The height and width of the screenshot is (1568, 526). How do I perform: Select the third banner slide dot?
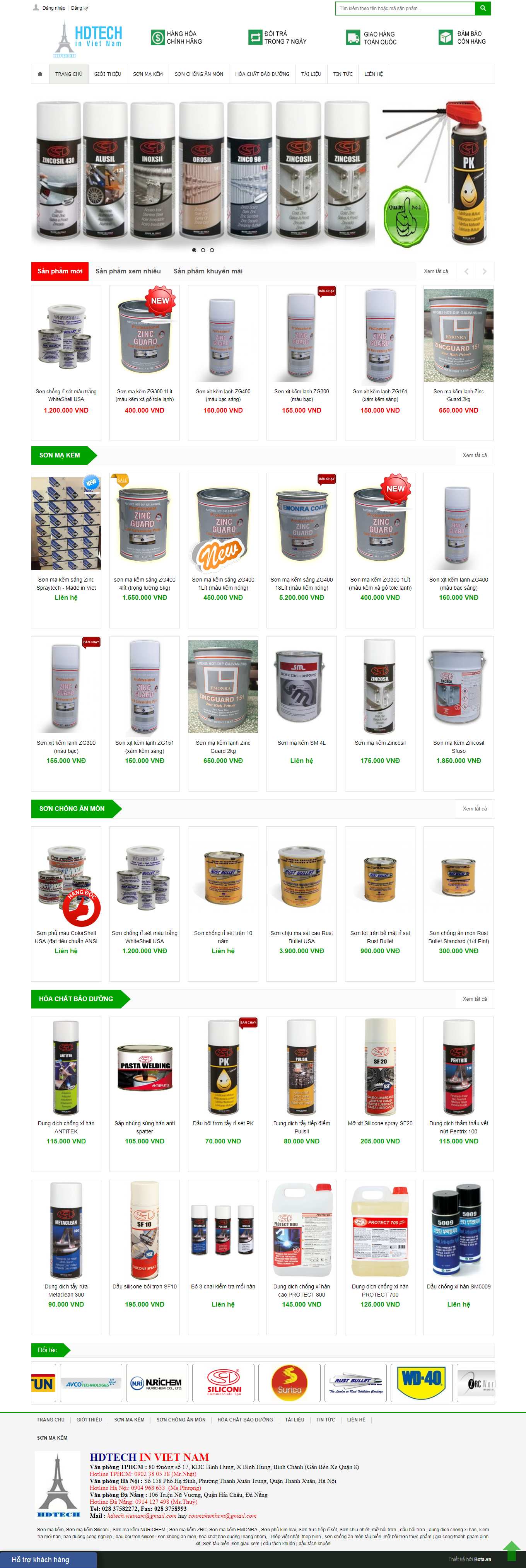[x=212, y=250]
